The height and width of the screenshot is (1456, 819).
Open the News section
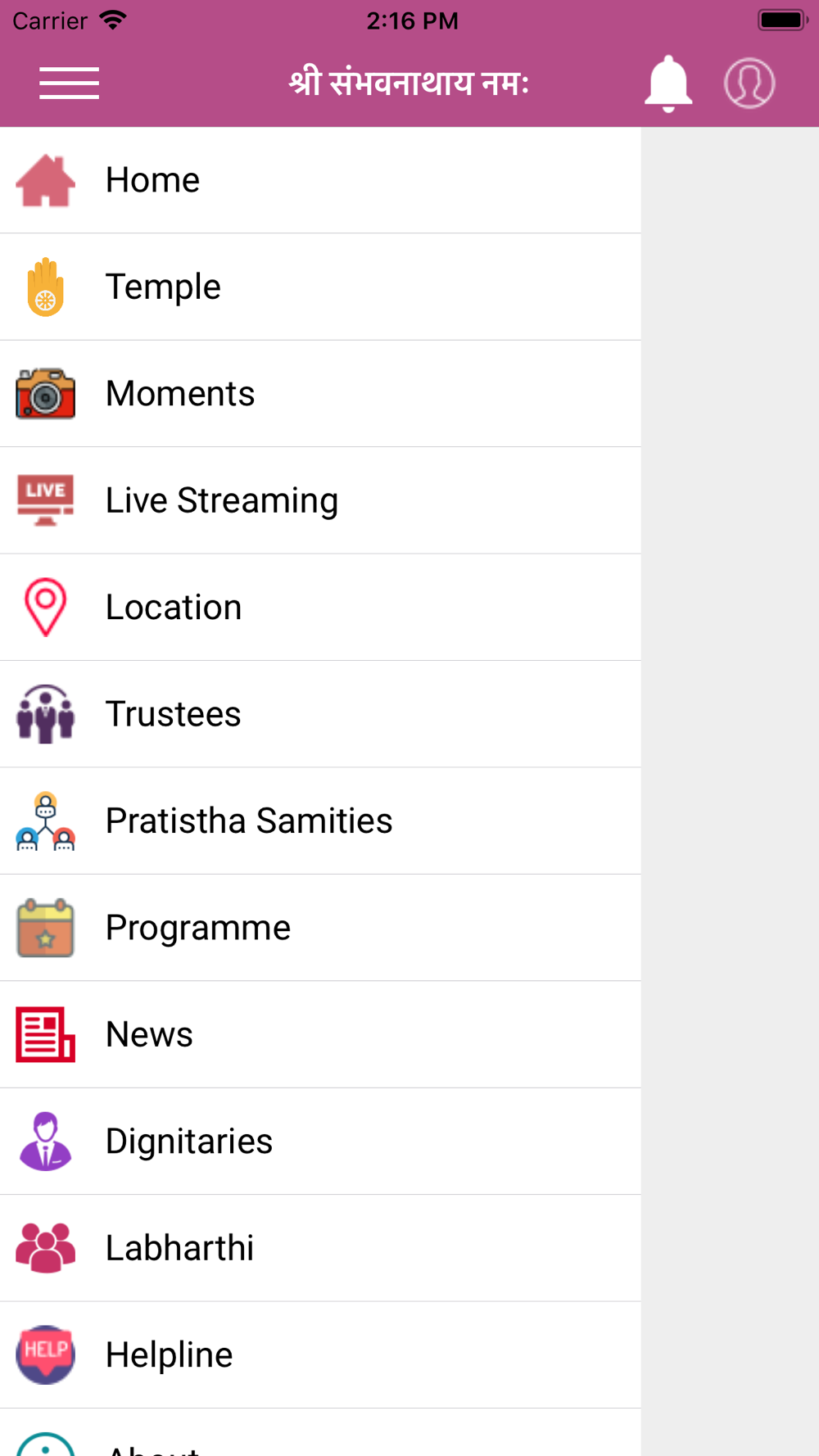[320, 1035]
